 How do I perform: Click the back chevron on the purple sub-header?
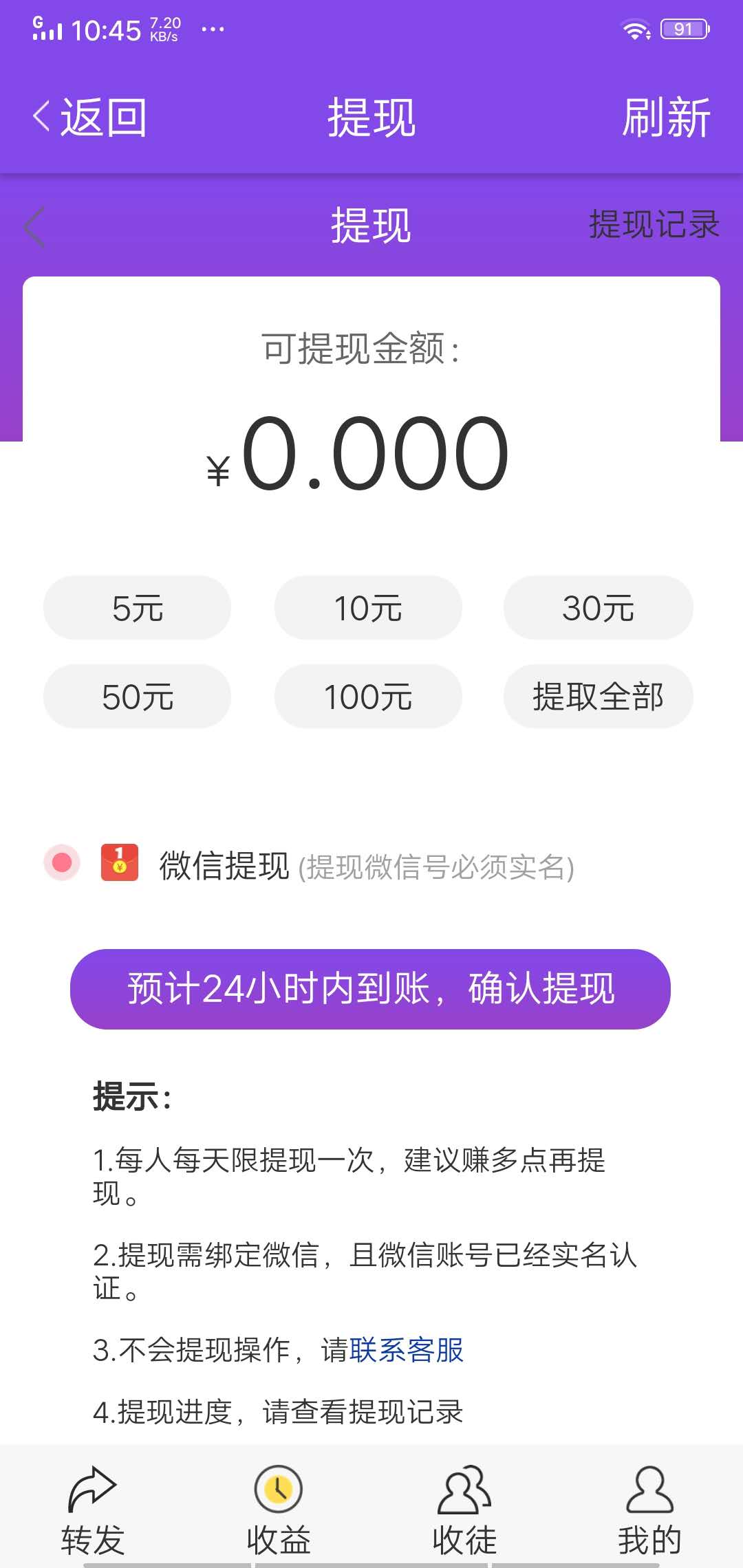click(34, 227)
